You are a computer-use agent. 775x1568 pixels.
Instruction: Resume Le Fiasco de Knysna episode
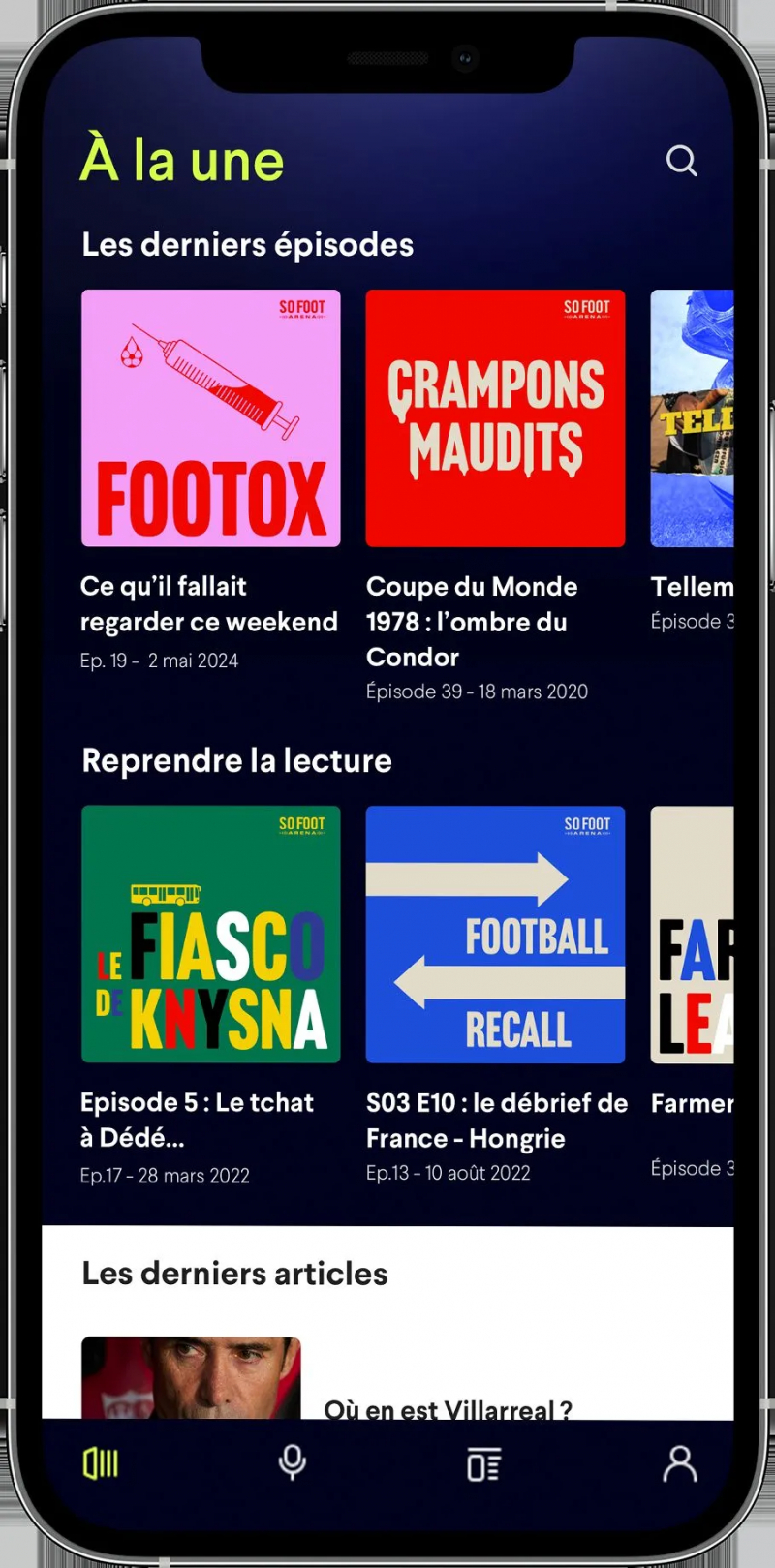(x=211, y=934)
